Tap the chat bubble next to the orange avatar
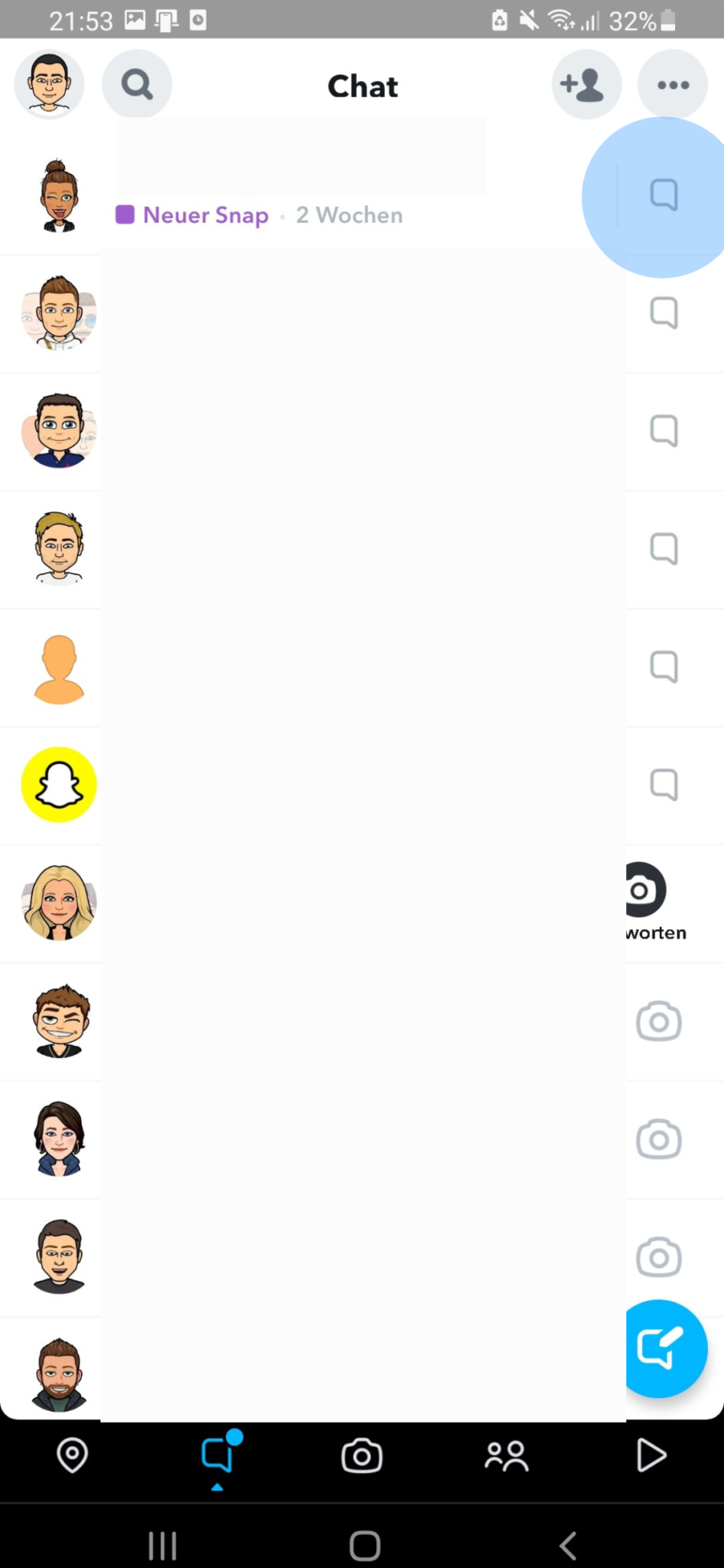Screen dimensions: 724x1568 [x=664, y=666]
